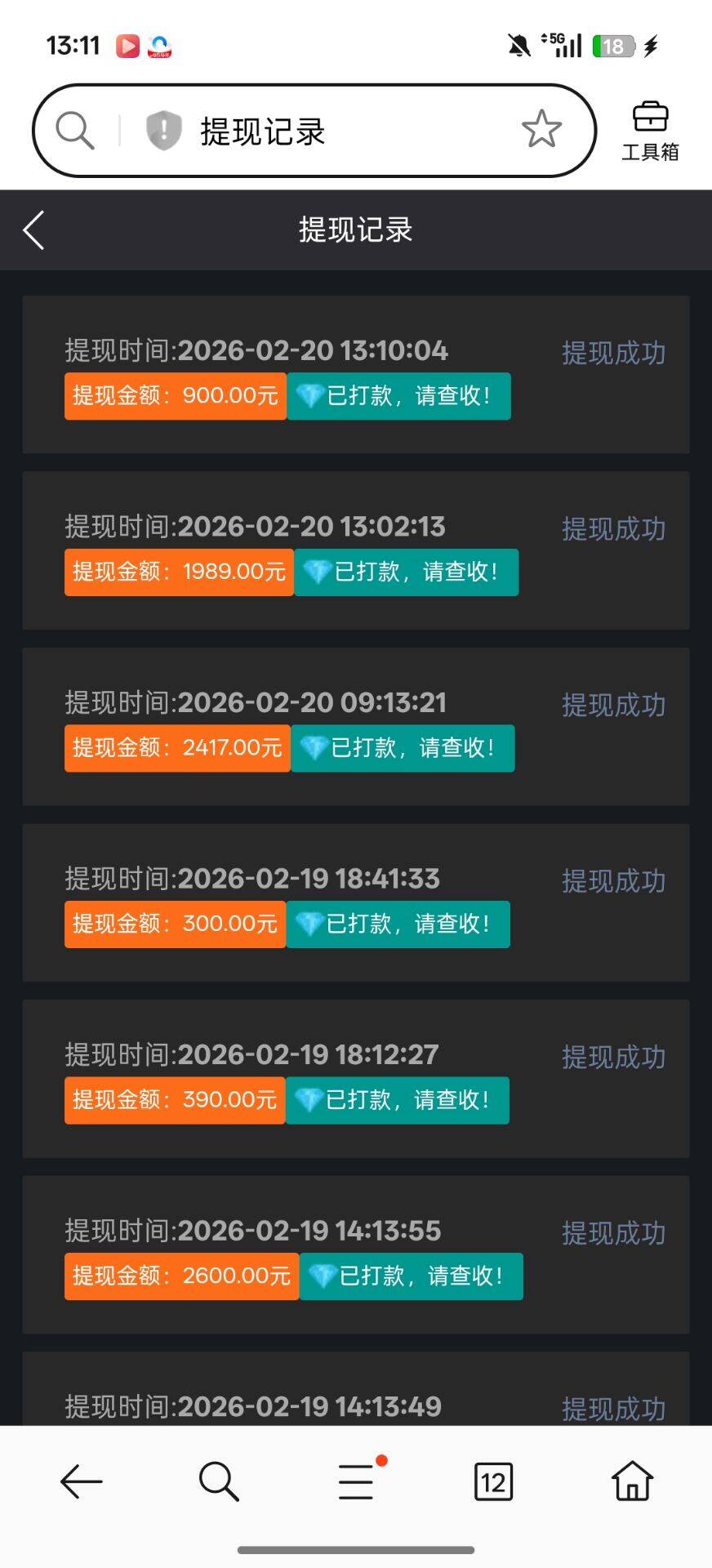Viewport: 712px width, 1568px height.
Task: Open site security info via the shield icon
Action: (163, 131)
